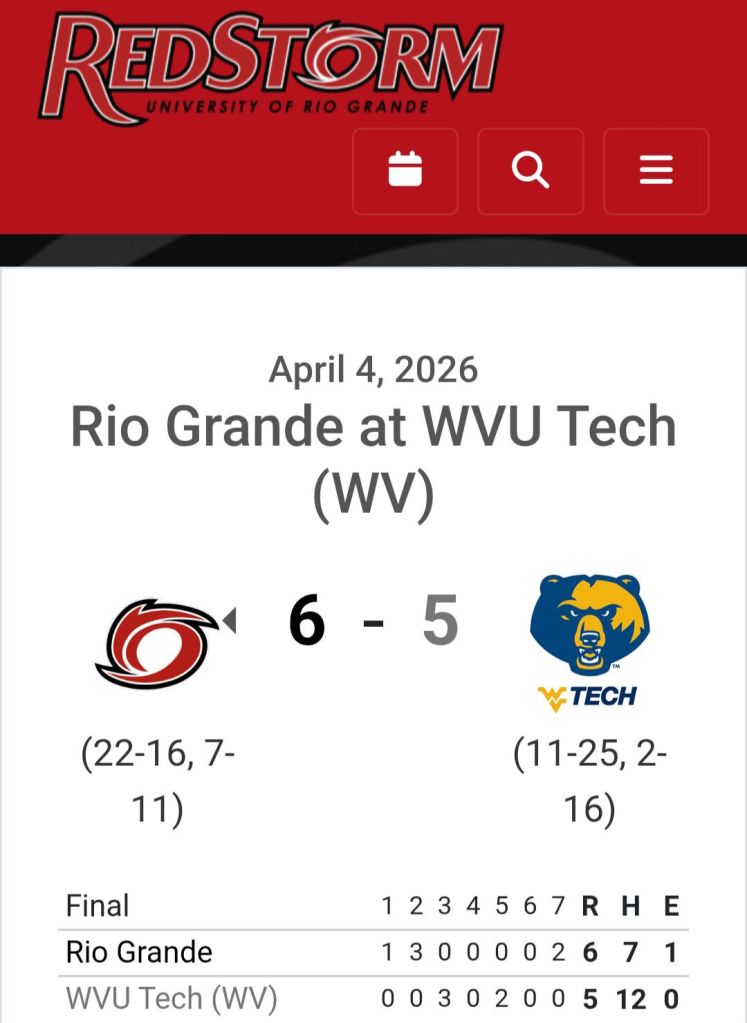Open the hamburger navigation menu
The width and height of the screenshot is (747, 1023).
point(656,171)
